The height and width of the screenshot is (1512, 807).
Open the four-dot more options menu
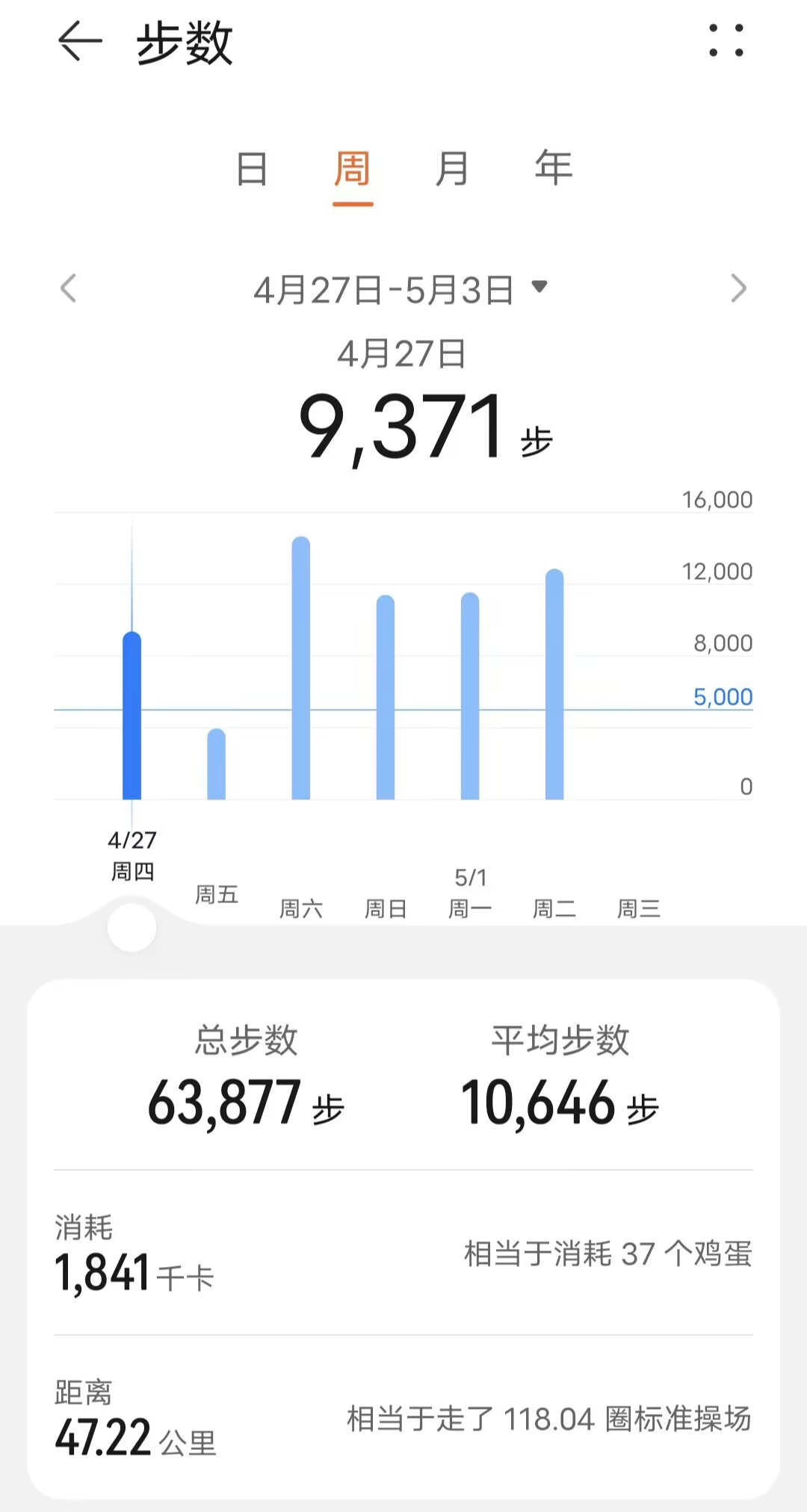(726, 41)
